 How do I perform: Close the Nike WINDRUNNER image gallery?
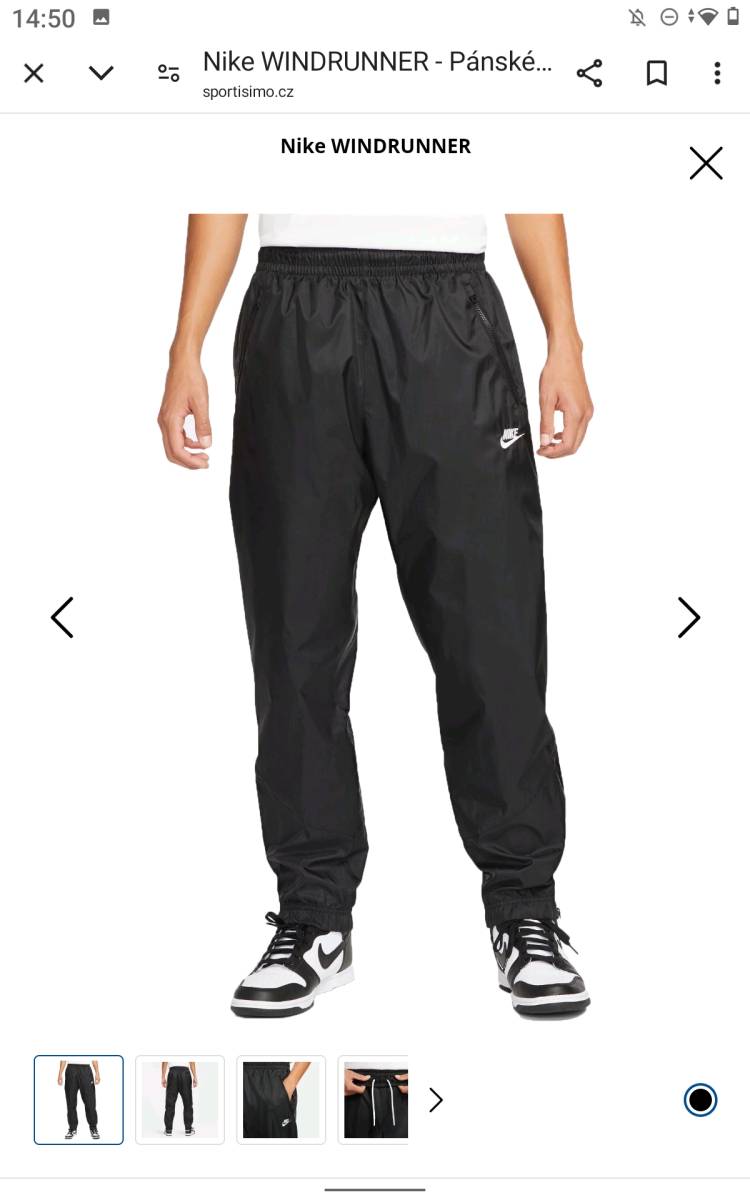coord(706,163)
